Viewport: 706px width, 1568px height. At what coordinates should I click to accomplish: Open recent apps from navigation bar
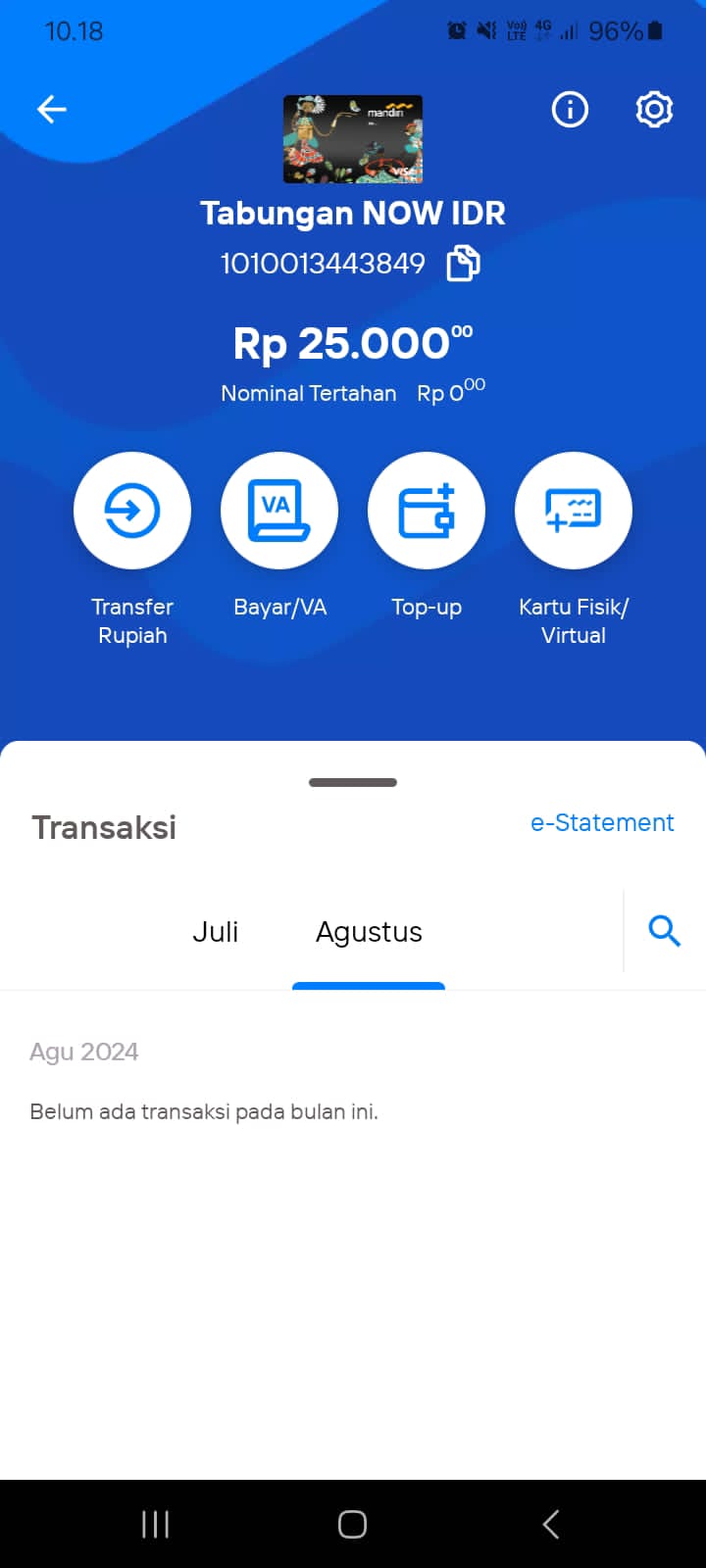coord(155,1524)
